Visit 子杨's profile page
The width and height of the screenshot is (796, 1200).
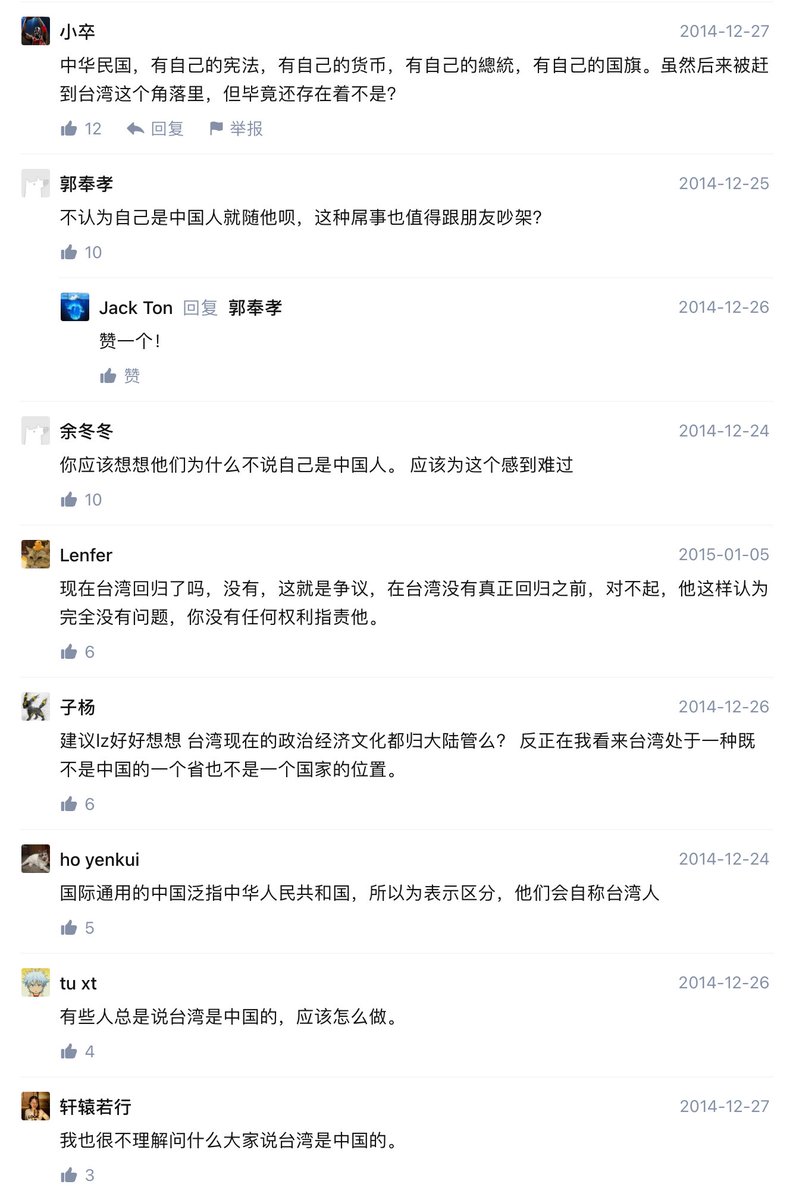77,707
